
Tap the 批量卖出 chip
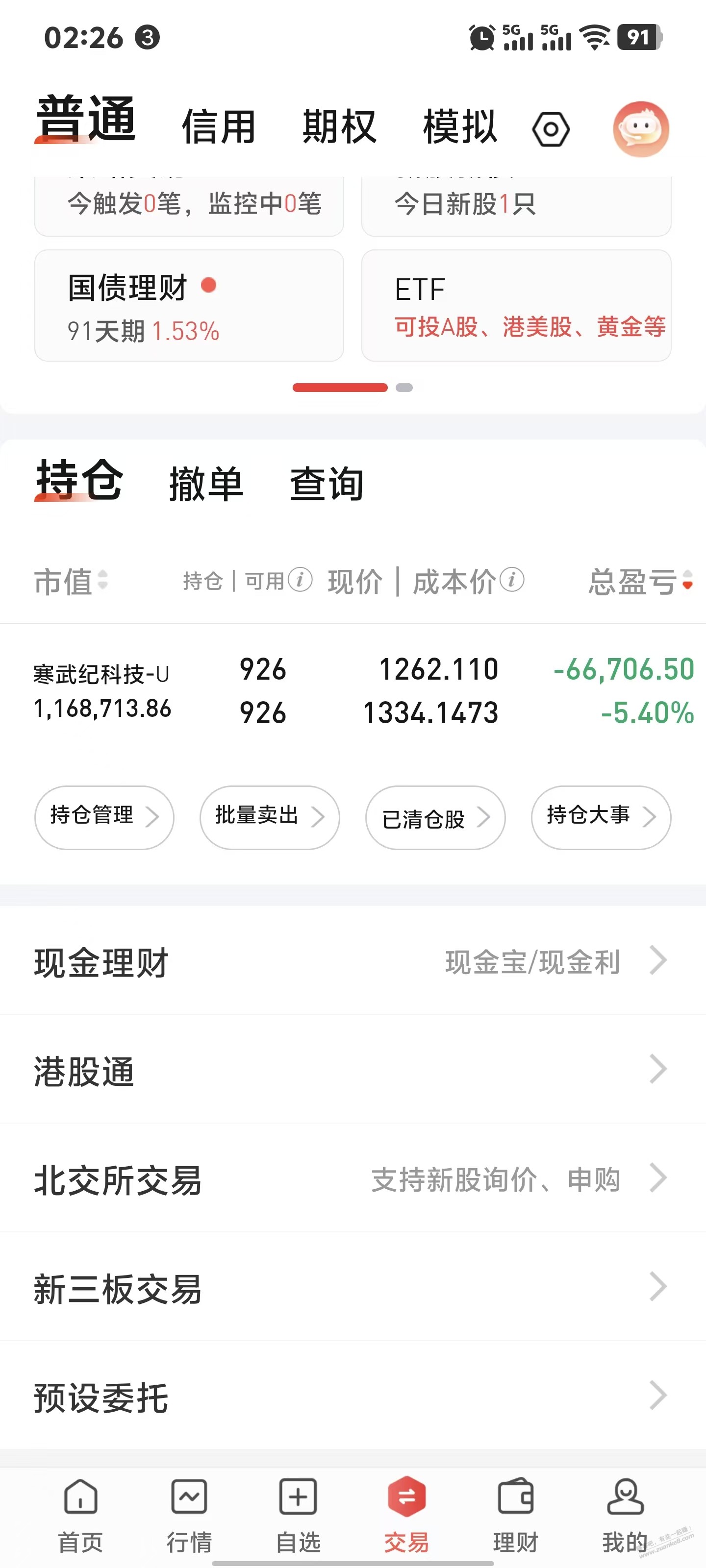click(x=269, y=817)
